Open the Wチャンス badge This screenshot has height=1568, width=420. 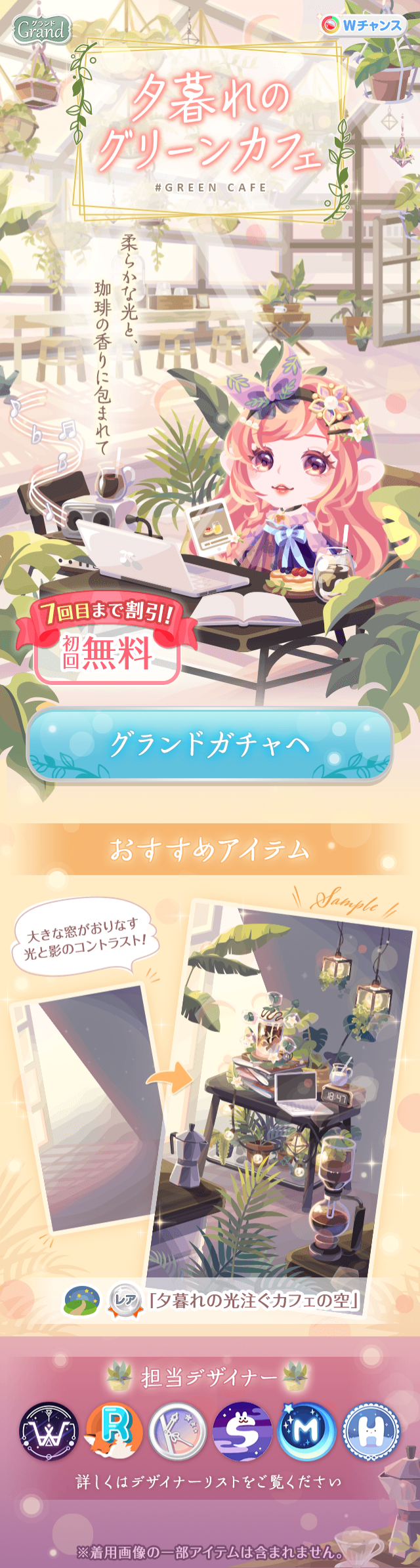coord(363,26)
